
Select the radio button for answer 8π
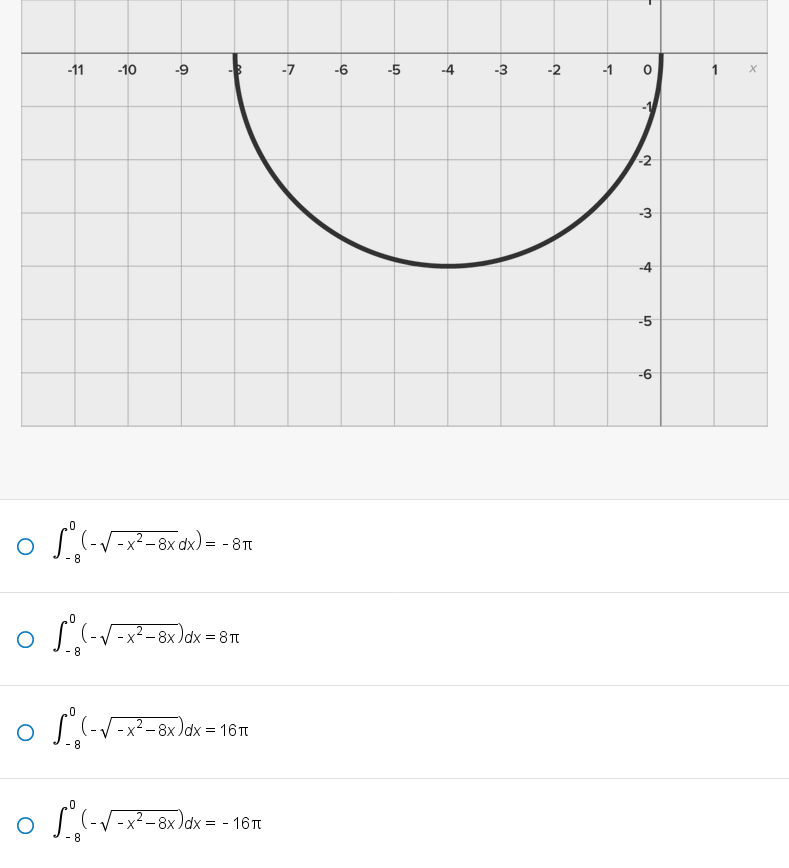pos(25,639)
